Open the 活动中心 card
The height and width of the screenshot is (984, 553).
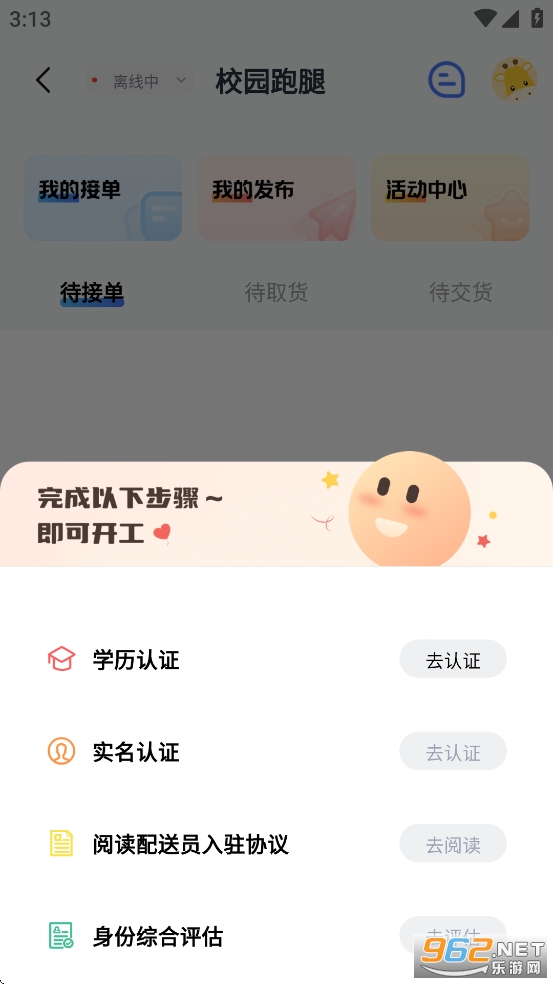pos(450,198)
